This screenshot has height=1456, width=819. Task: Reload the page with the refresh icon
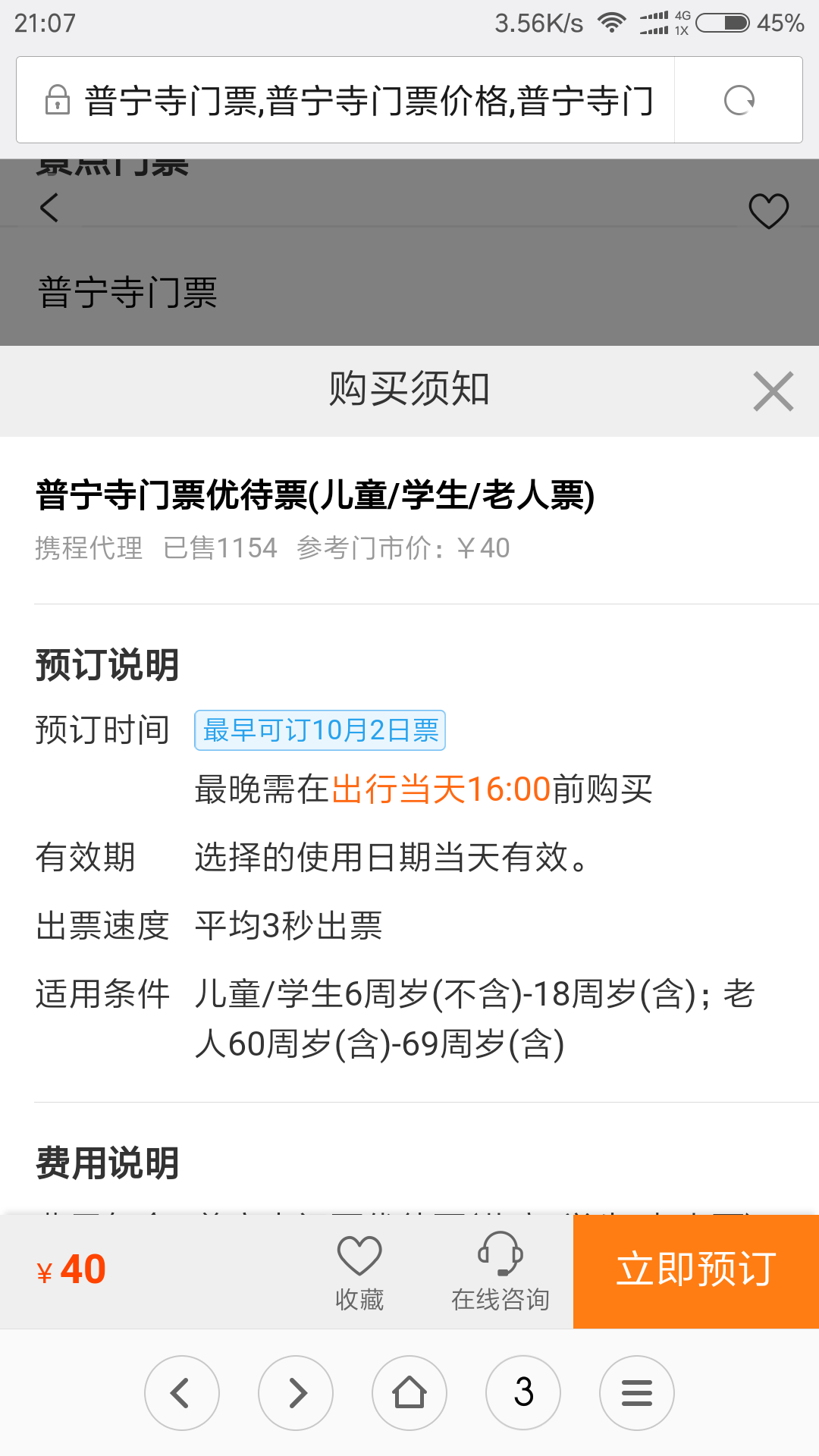pyautogui.click(x=739, y=100)
